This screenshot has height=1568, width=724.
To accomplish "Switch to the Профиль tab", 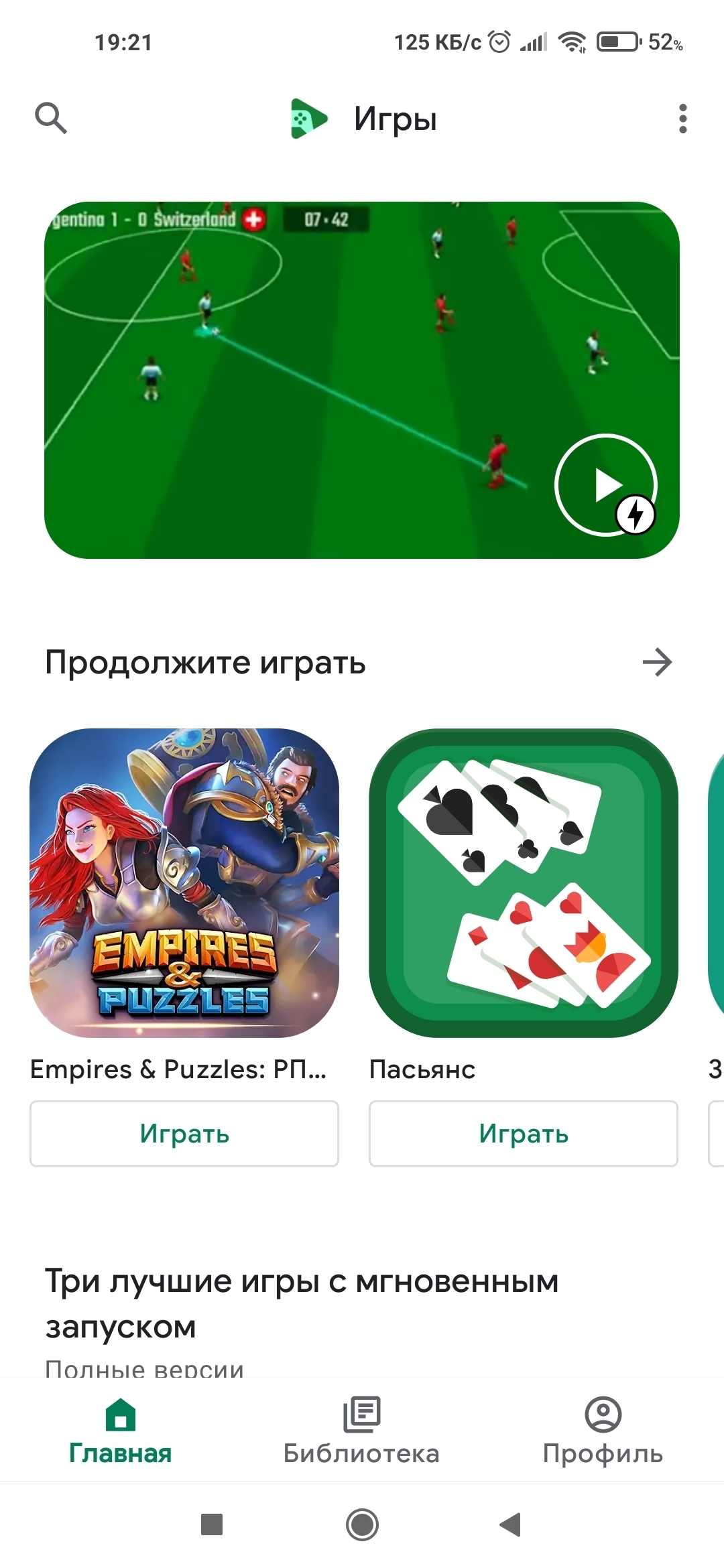I will [603, 1430].
